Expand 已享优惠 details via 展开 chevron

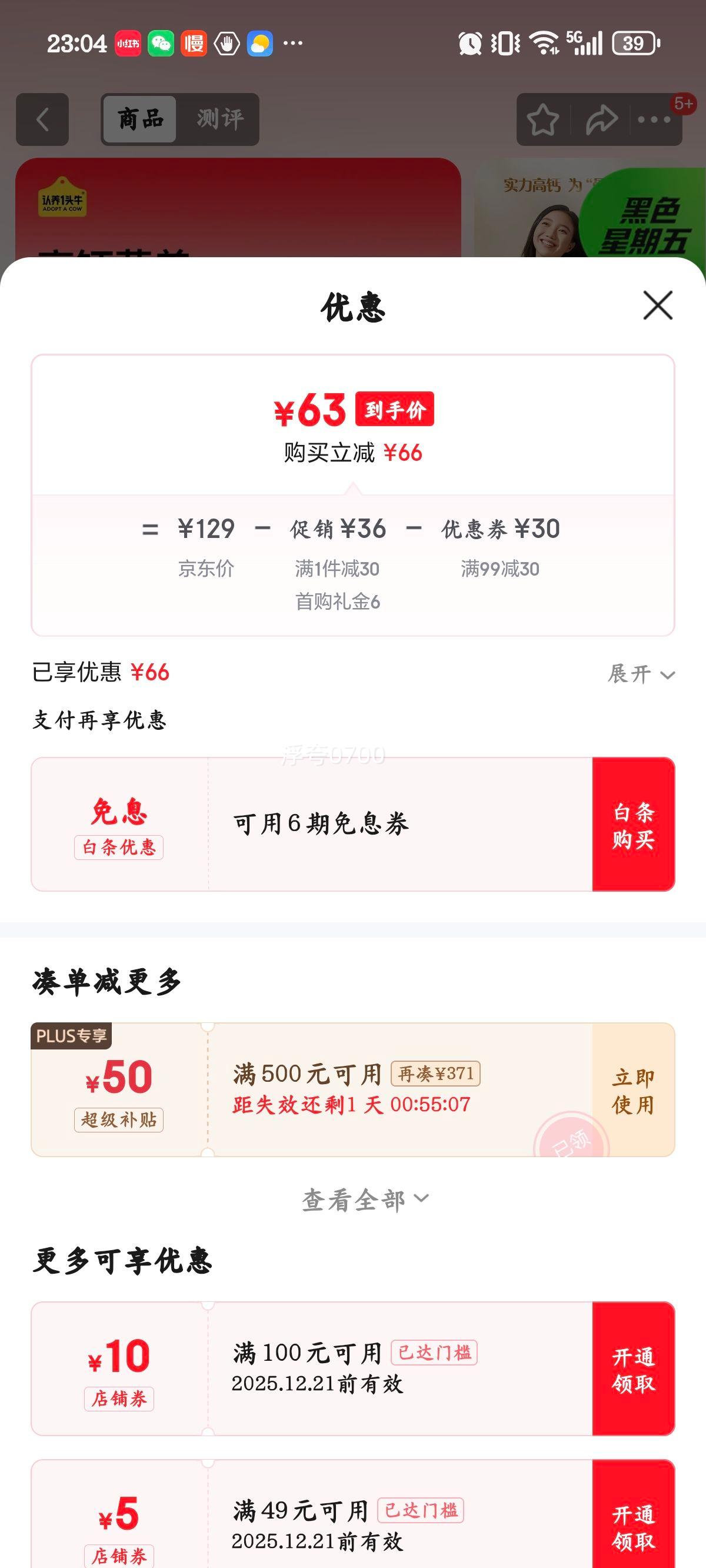640,675
